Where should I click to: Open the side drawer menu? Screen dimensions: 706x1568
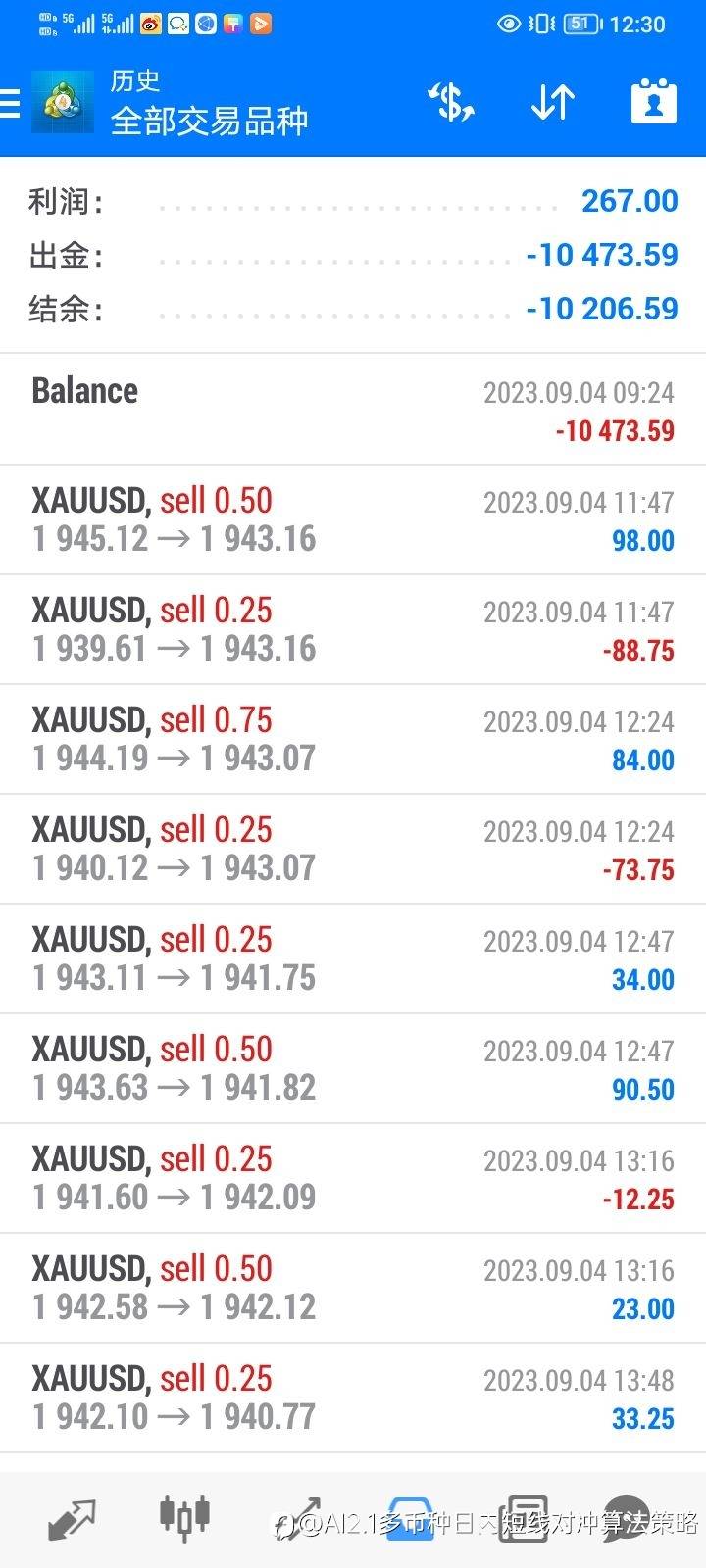(x=12, y=103)
